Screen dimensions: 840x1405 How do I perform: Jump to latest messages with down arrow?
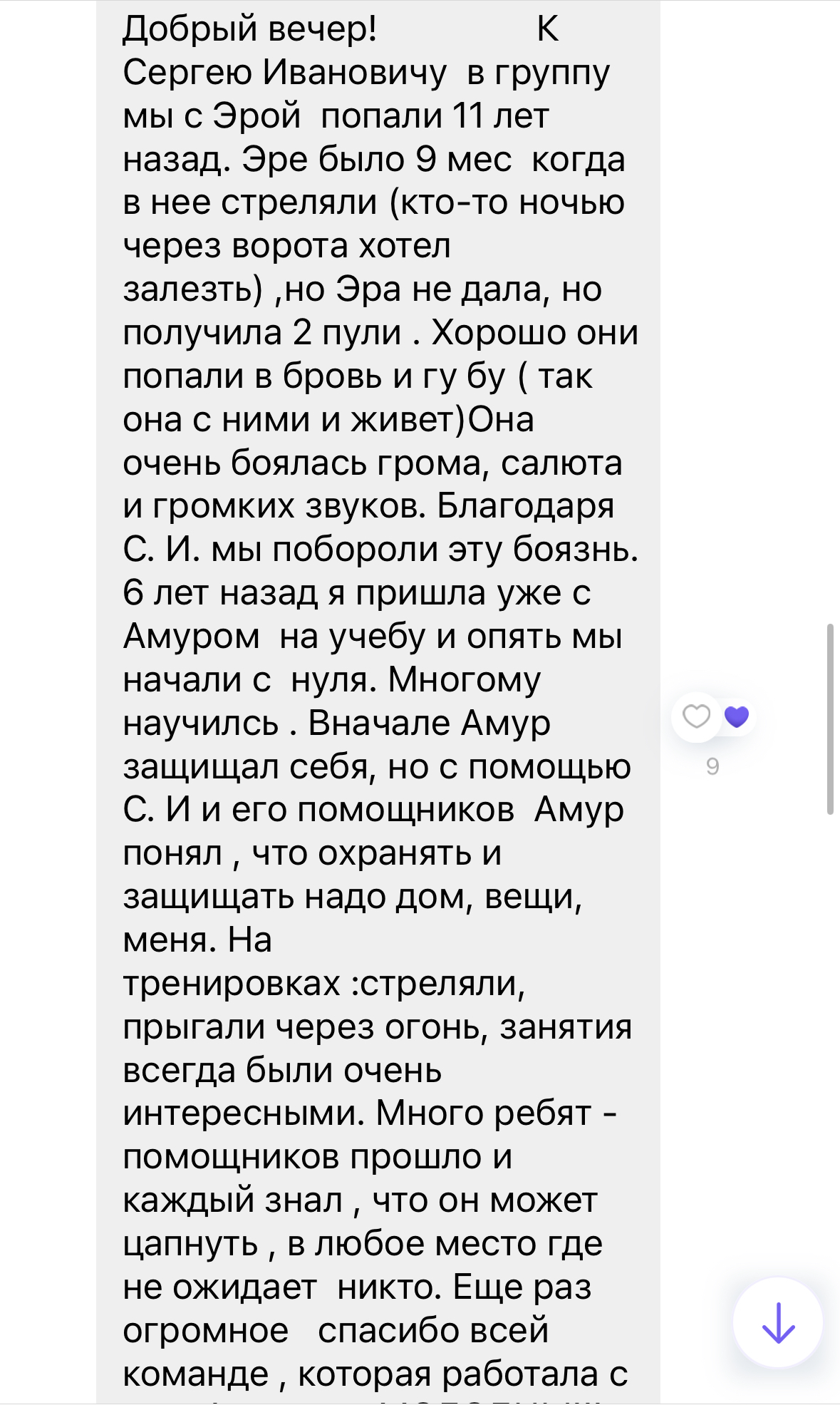pyautogui.click(x=778, y=1322)
